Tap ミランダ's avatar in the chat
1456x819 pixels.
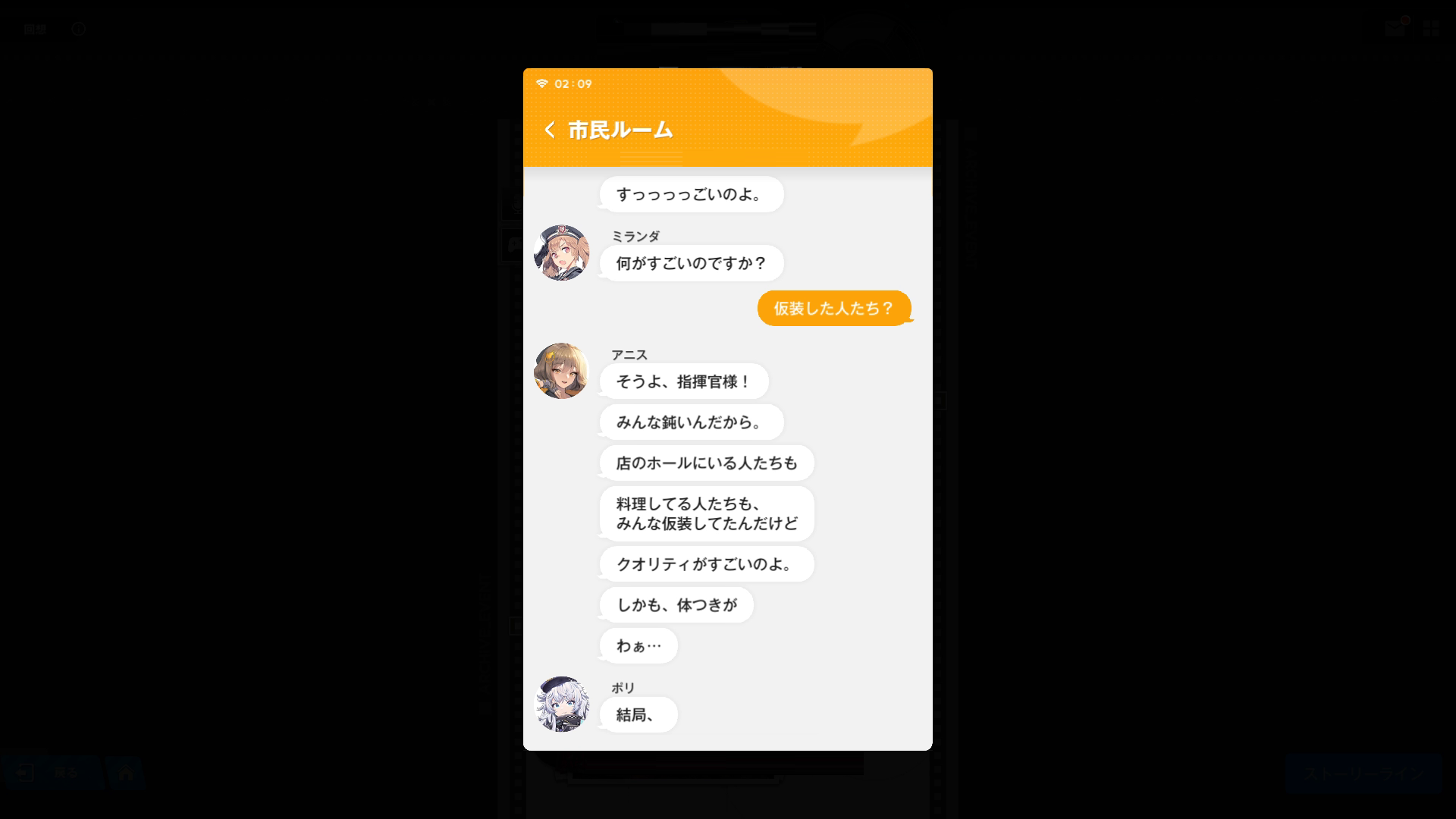561,253
